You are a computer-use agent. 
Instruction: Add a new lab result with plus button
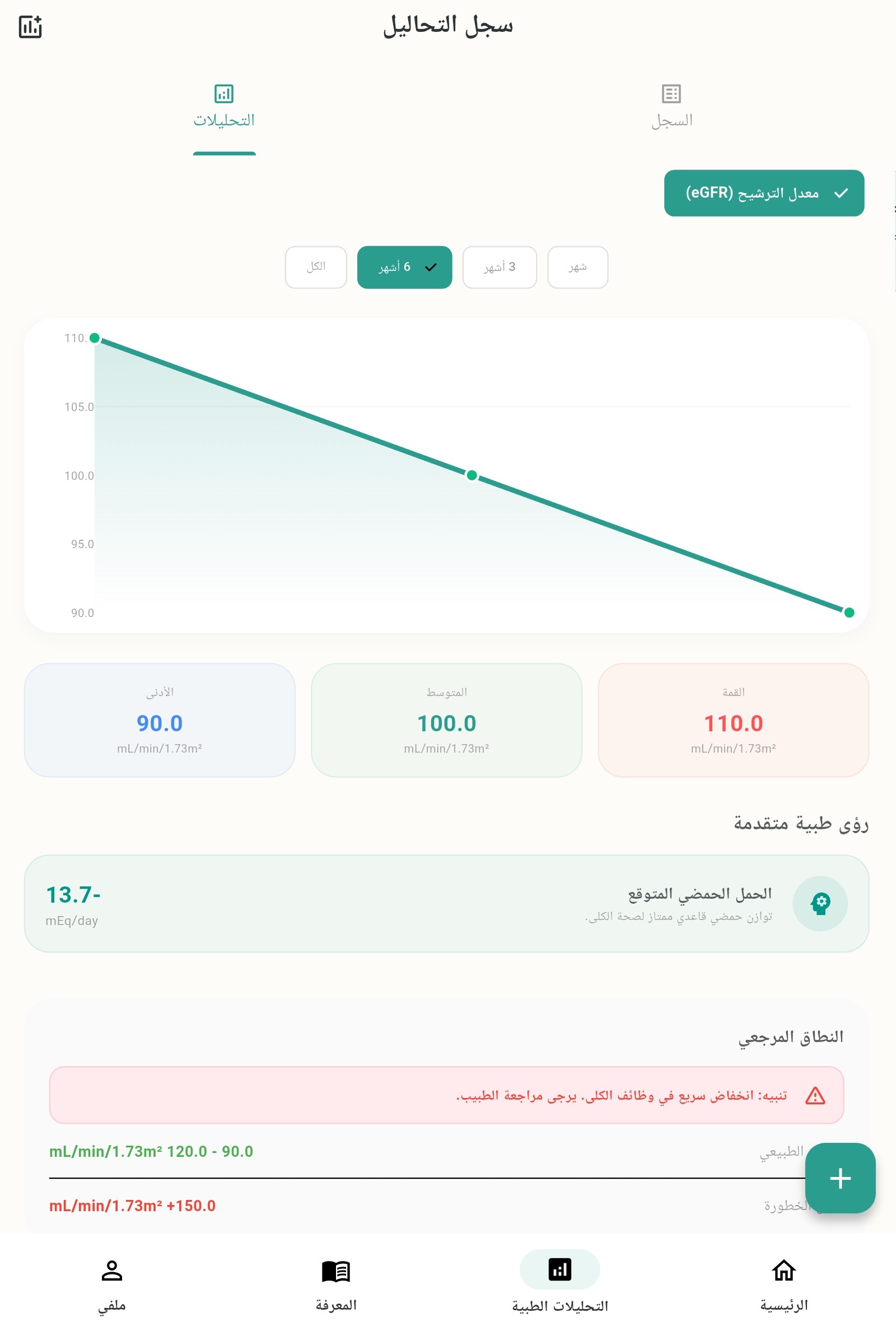point(839,1178)
